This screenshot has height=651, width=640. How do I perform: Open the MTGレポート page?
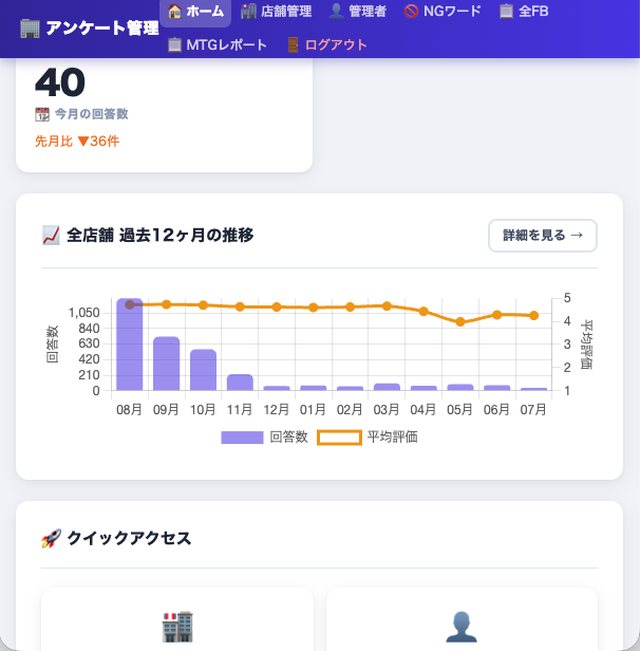click(217, 45)
